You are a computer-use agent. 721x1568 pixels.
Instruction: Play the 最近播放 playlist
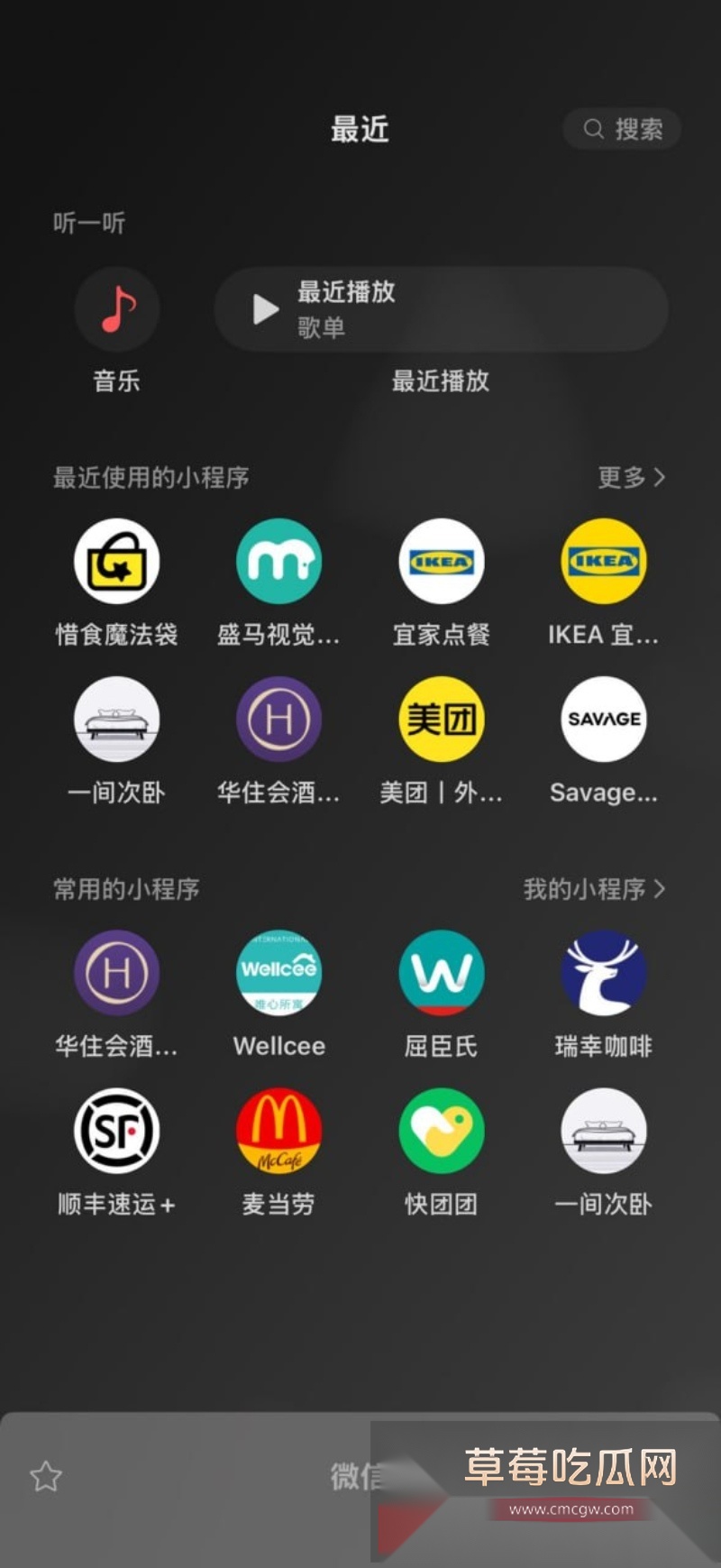(440, 309)
